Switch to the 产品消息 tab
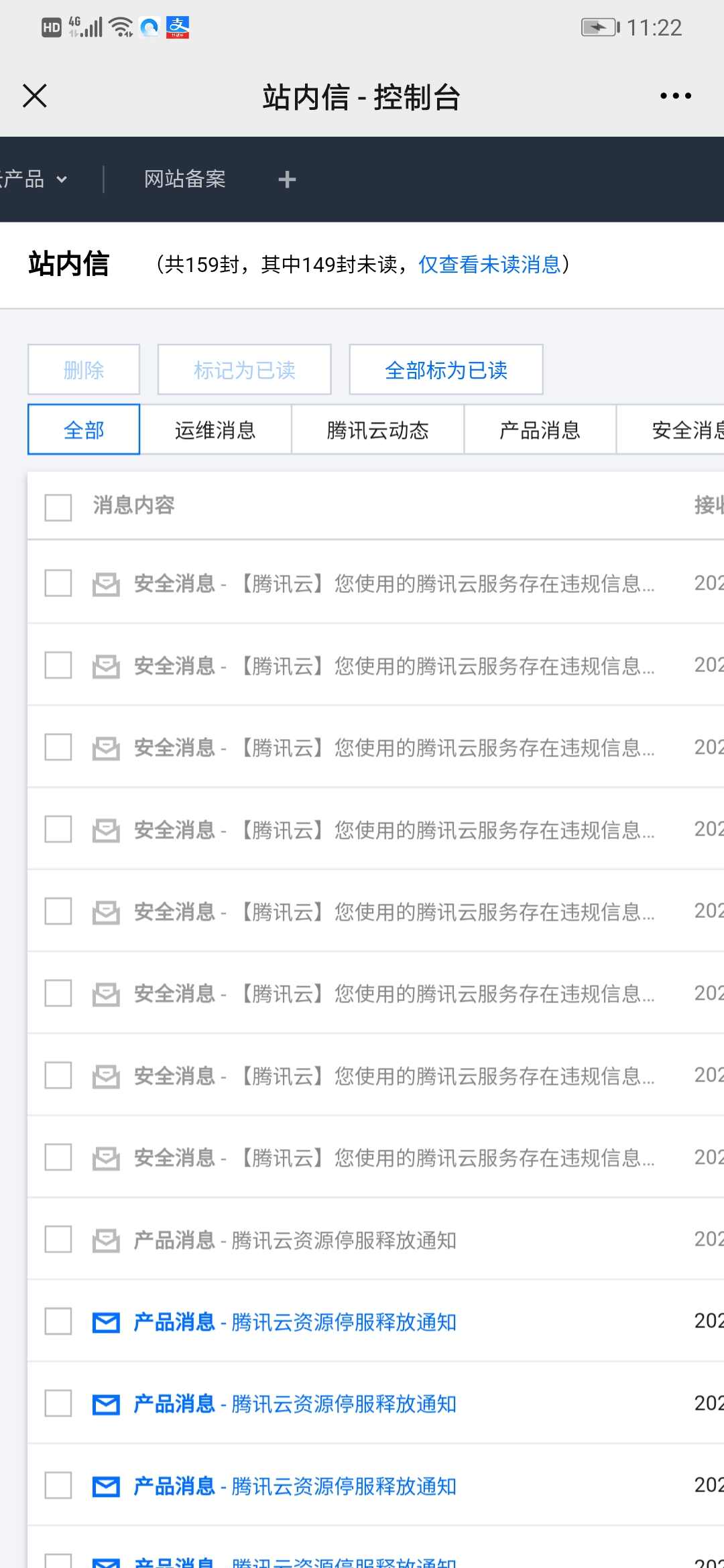The height and width of the screenshot is (1568, 724). pos(540,430)
